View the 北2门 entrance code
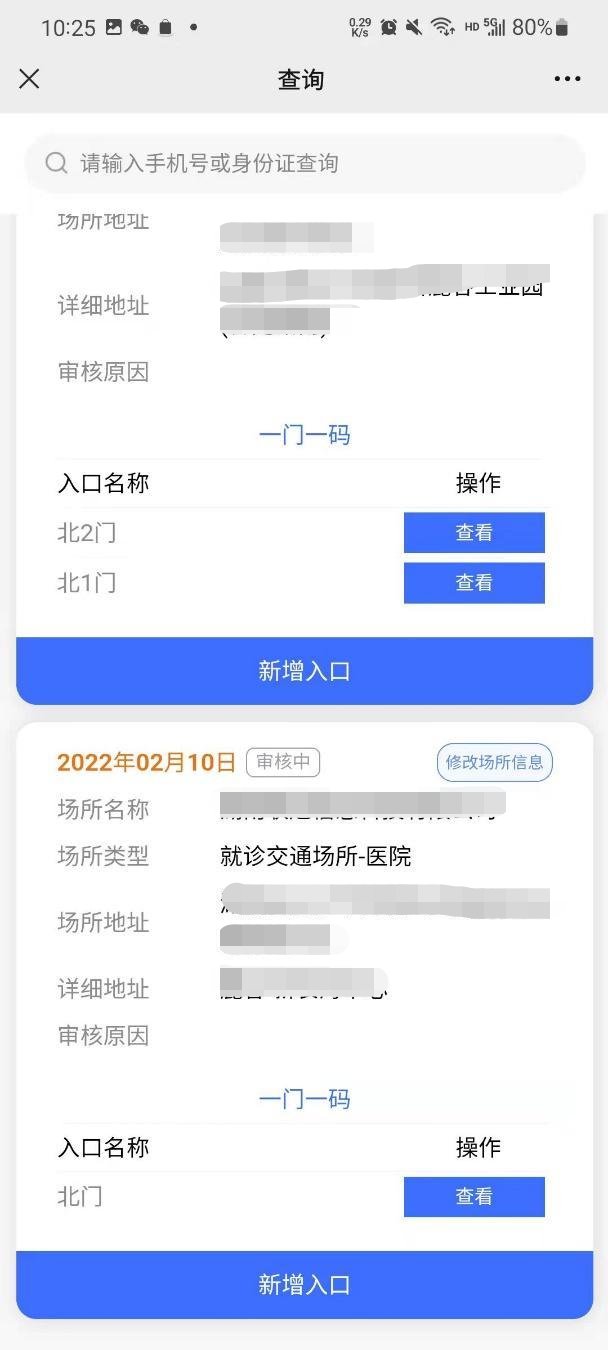The width and height of the screenshot is (608, 1350). click(x=474, y=533)
